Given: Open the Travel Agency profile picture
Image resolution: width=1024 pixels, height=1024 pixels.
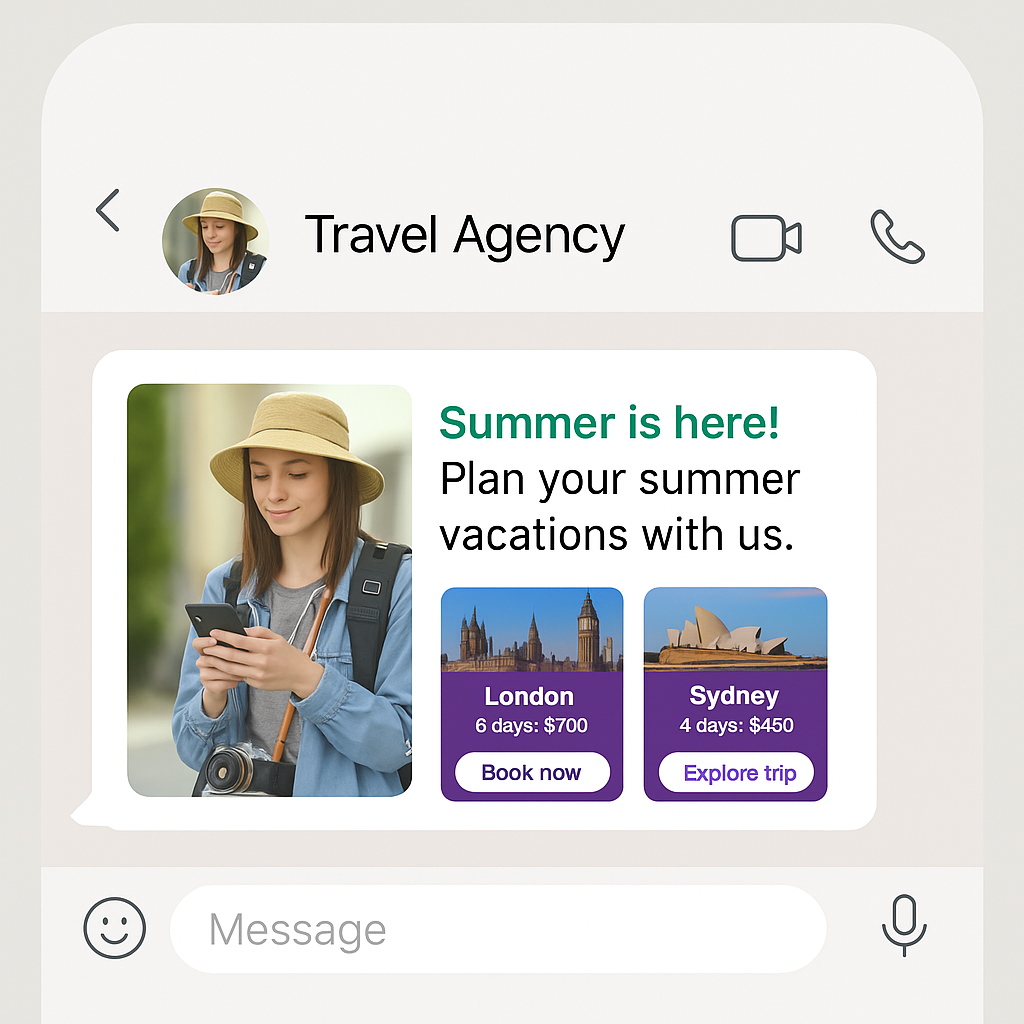Looking at the screenshot, I should tap(215, 241).
